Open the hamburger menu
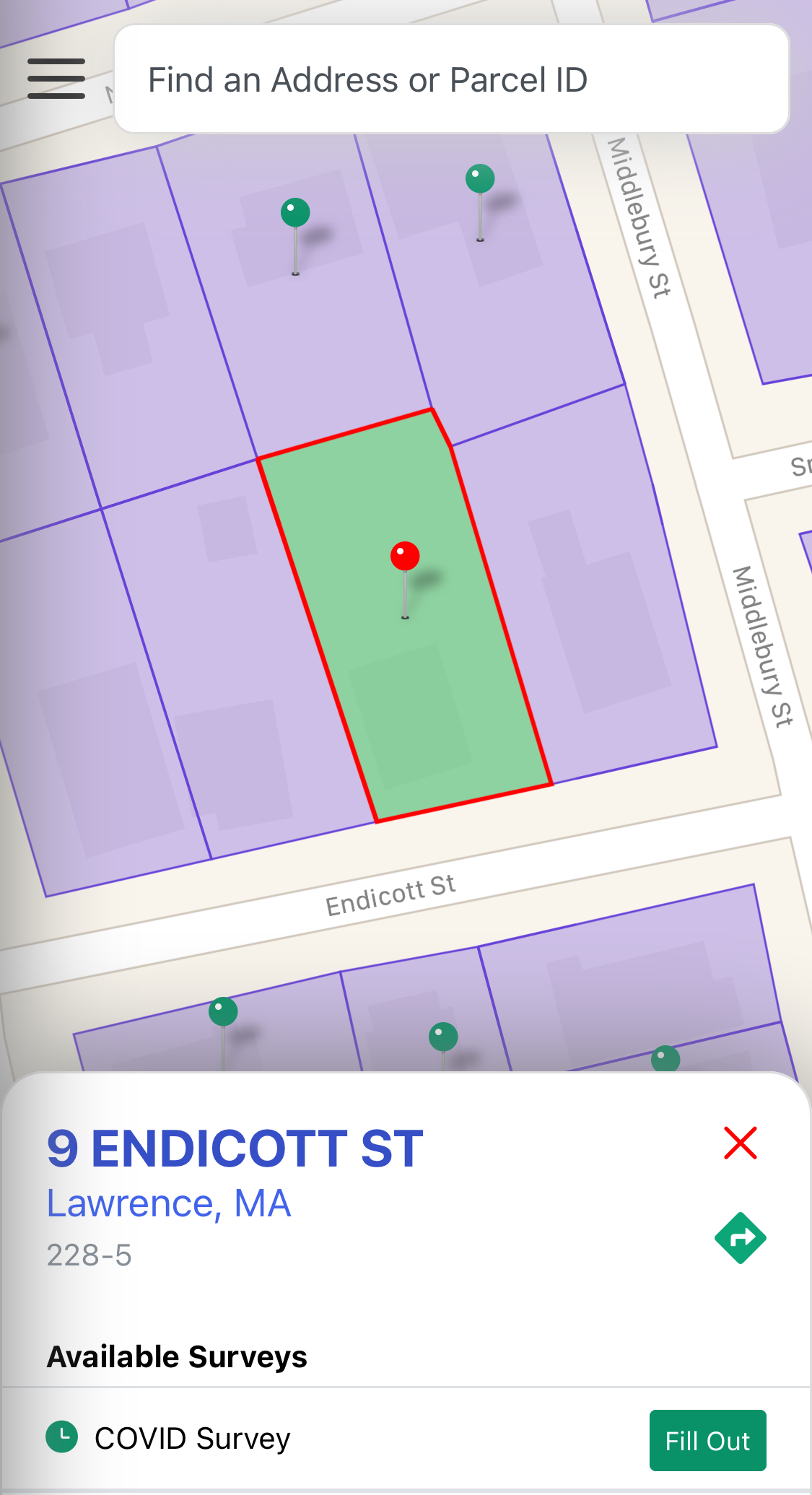The height and width of the screenshot is (1495, 812). (x=56, y=79)
